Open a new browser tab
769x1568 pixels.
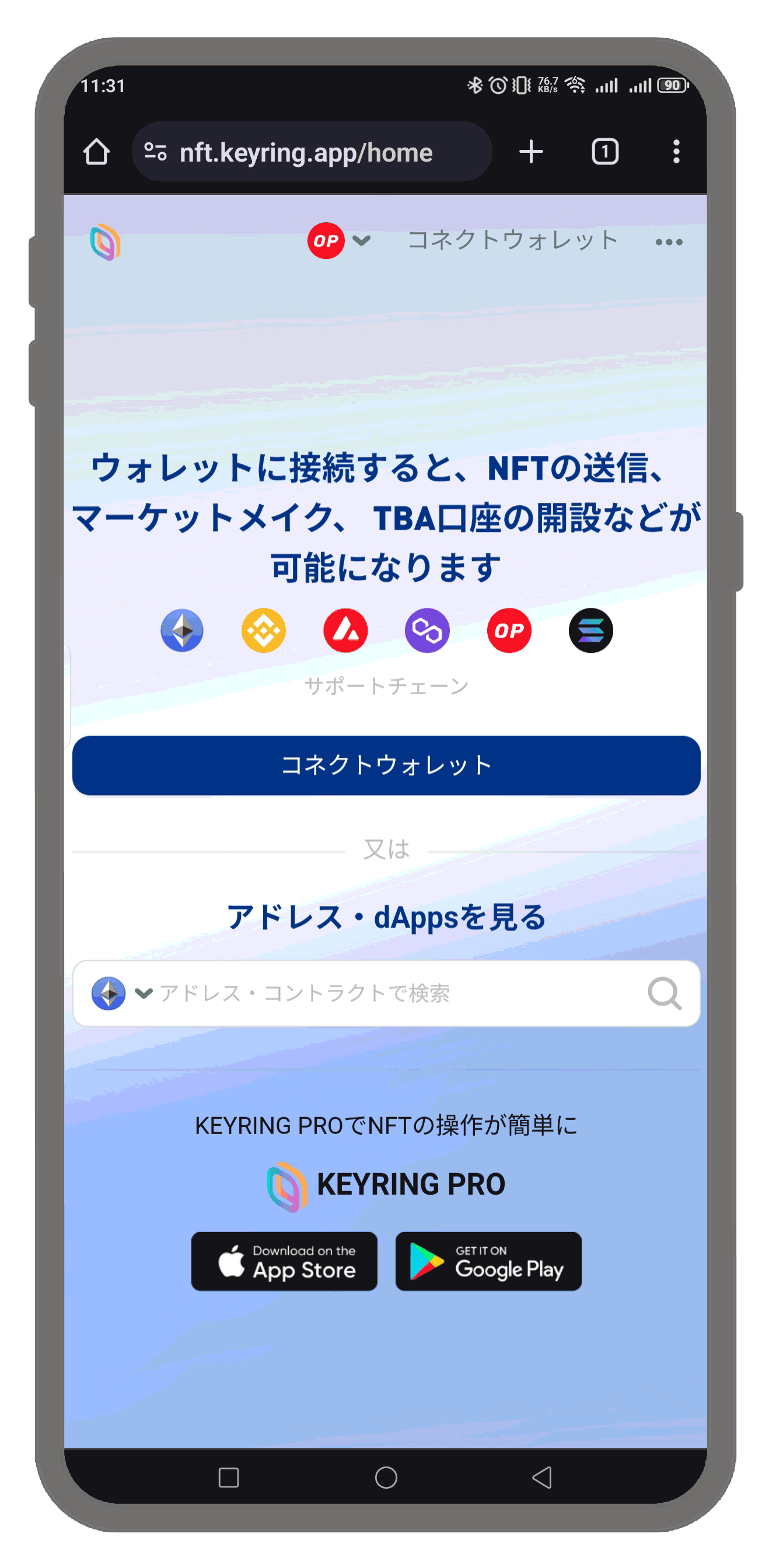click(x=531, y=152)
